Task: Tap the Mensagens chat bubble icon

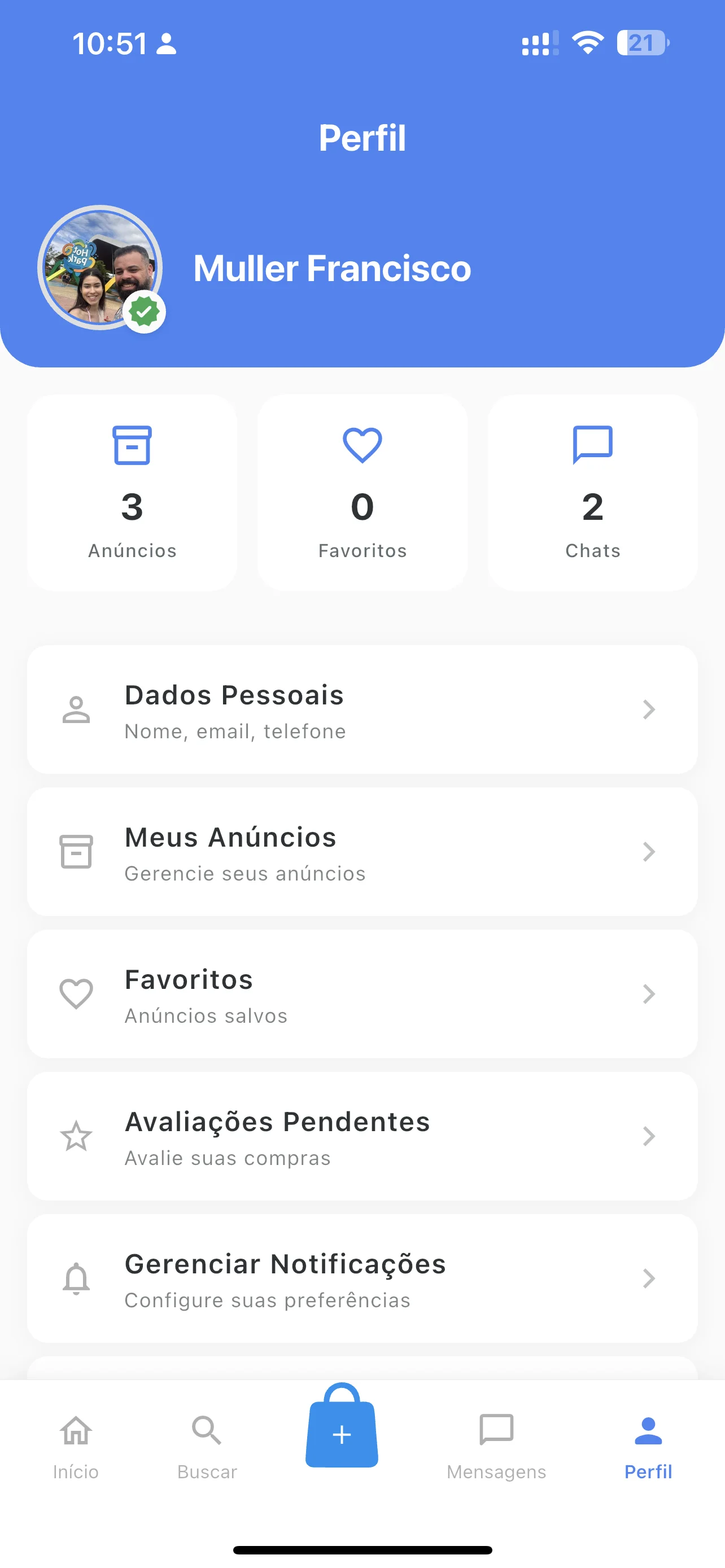Action: pos(496,1431)
